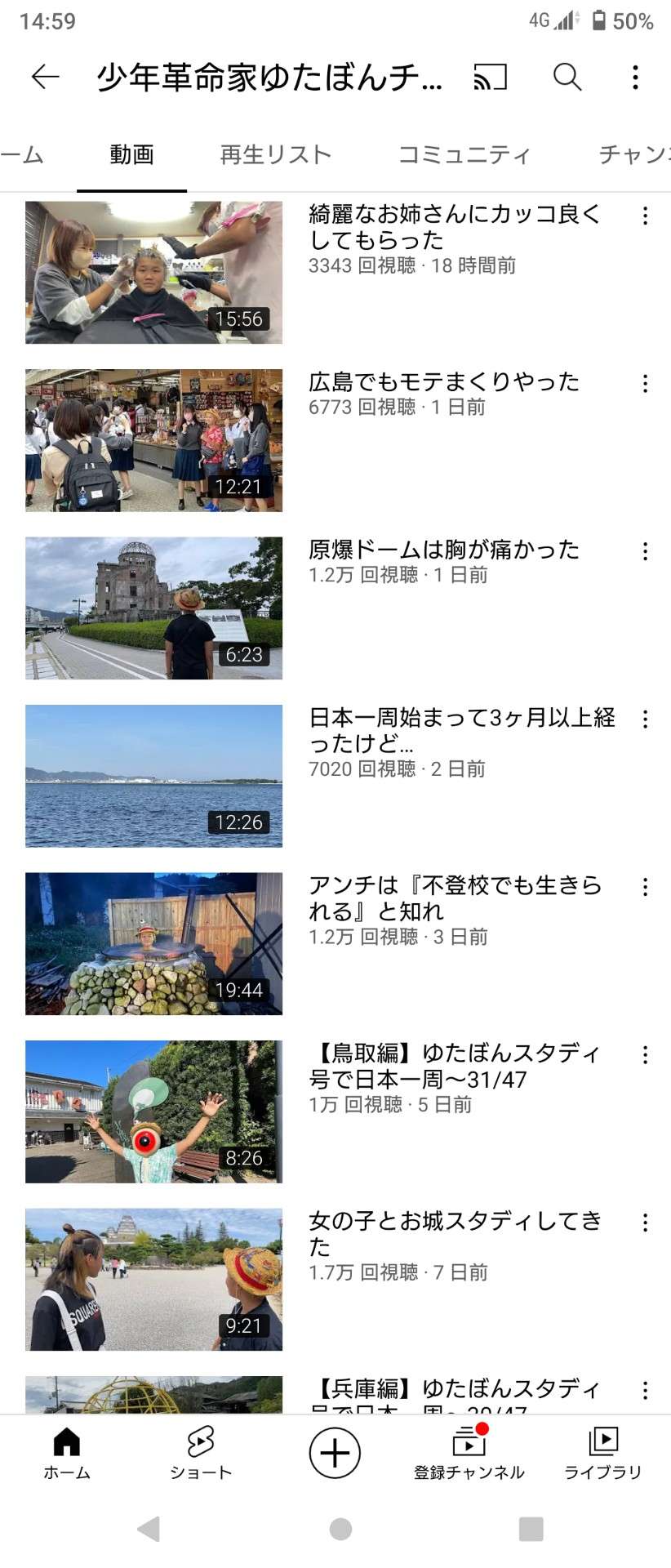Go to the ホーム bottom tab

[x=67, y=1454]
